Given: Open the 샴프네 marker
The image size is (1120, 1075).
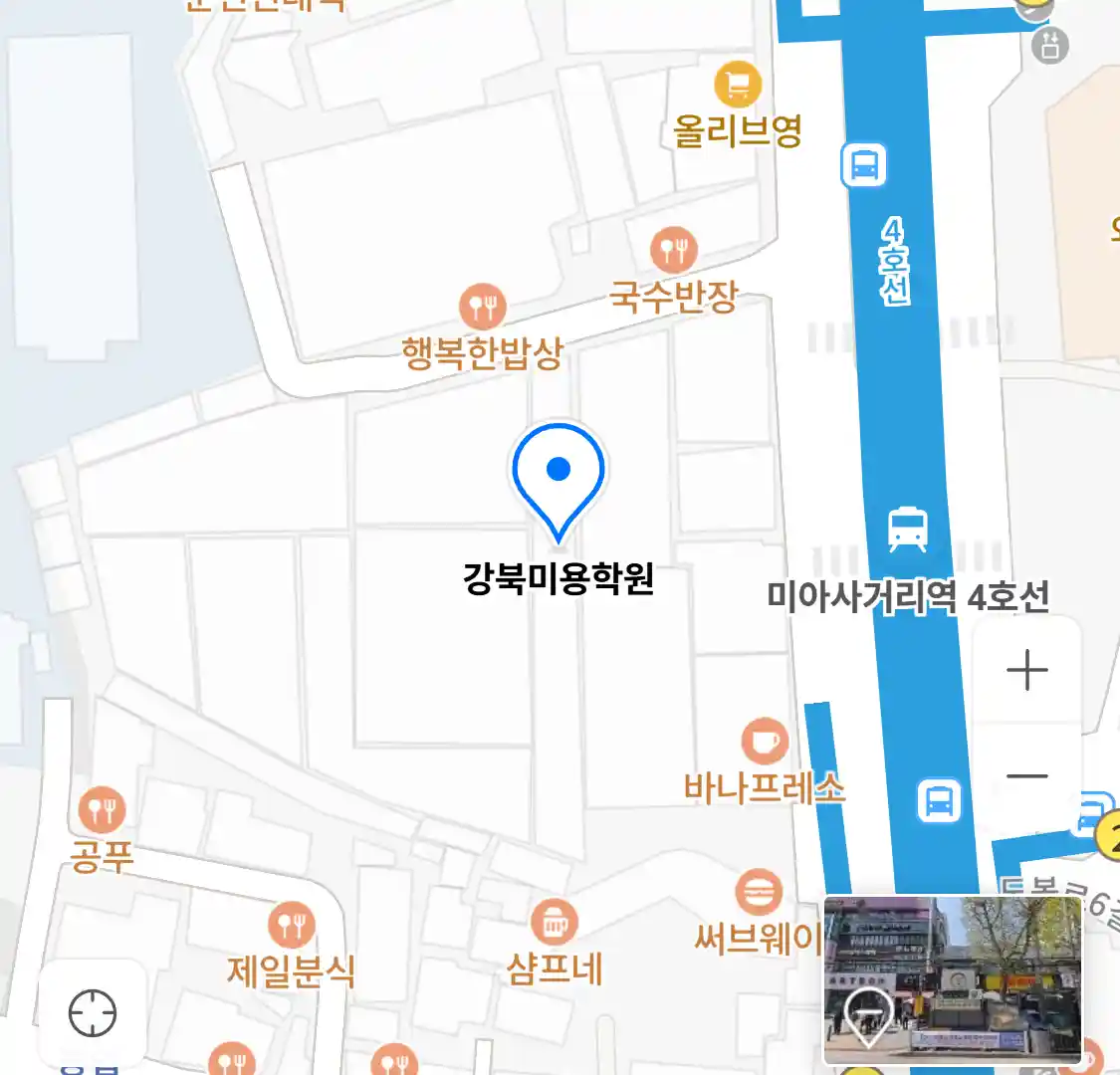Looking at the screenshot, I should click(555, 924).
